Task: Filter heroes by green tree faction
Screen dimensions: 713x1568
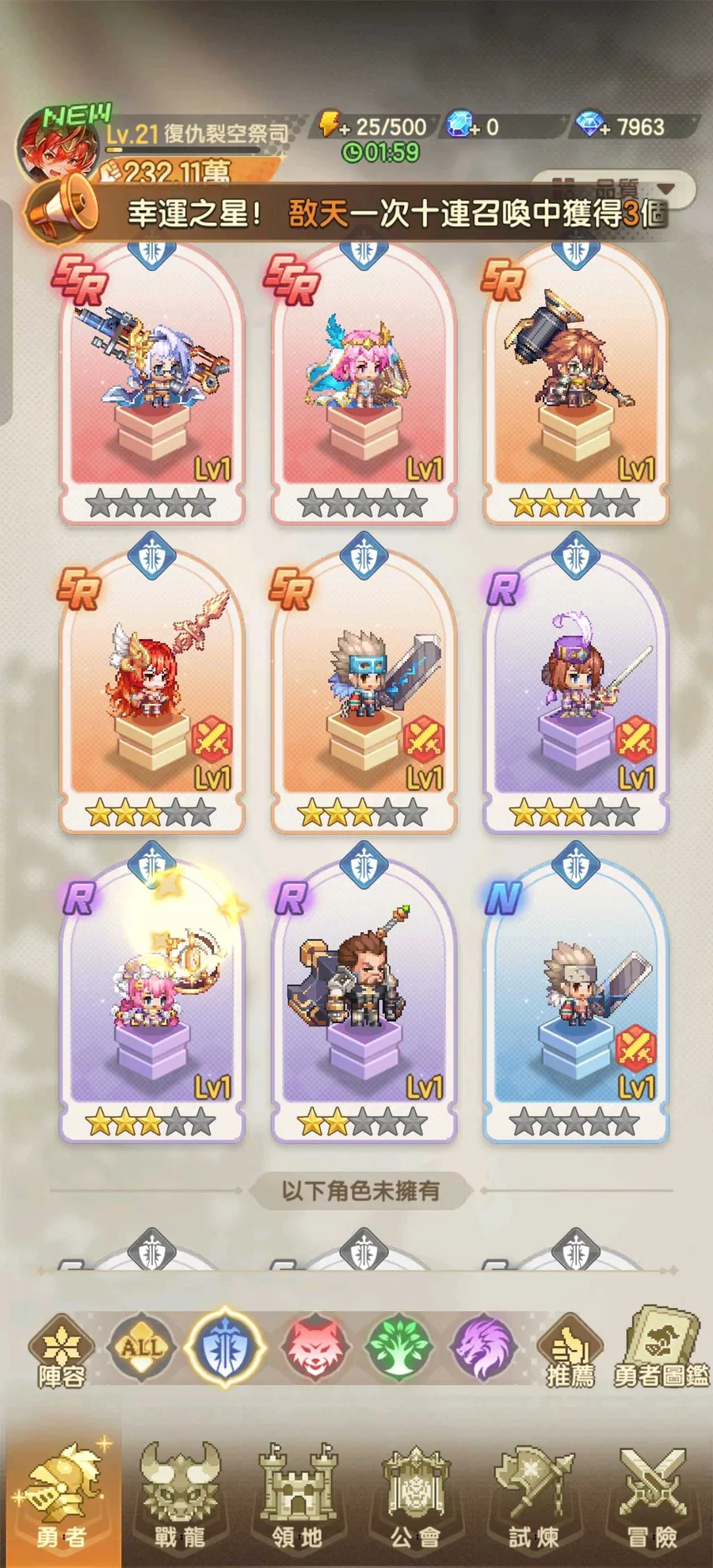Action: click(399, 1348)
